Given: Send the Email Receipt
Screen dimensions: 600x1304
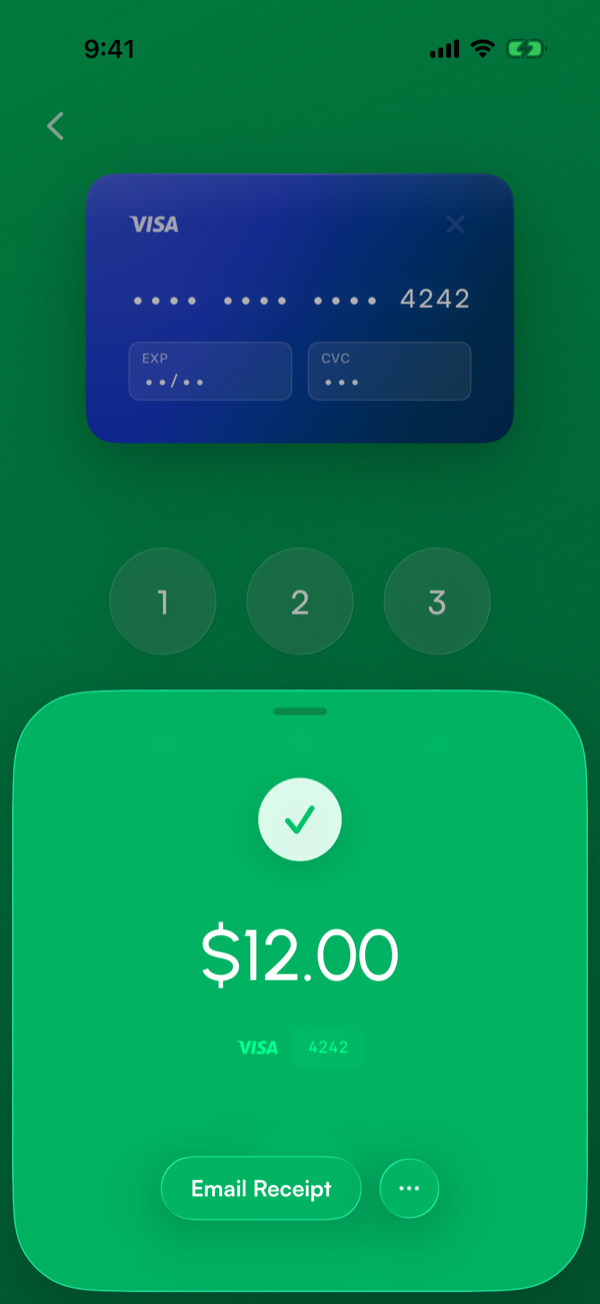Looking at the screenshot, I should point(261,1188).
